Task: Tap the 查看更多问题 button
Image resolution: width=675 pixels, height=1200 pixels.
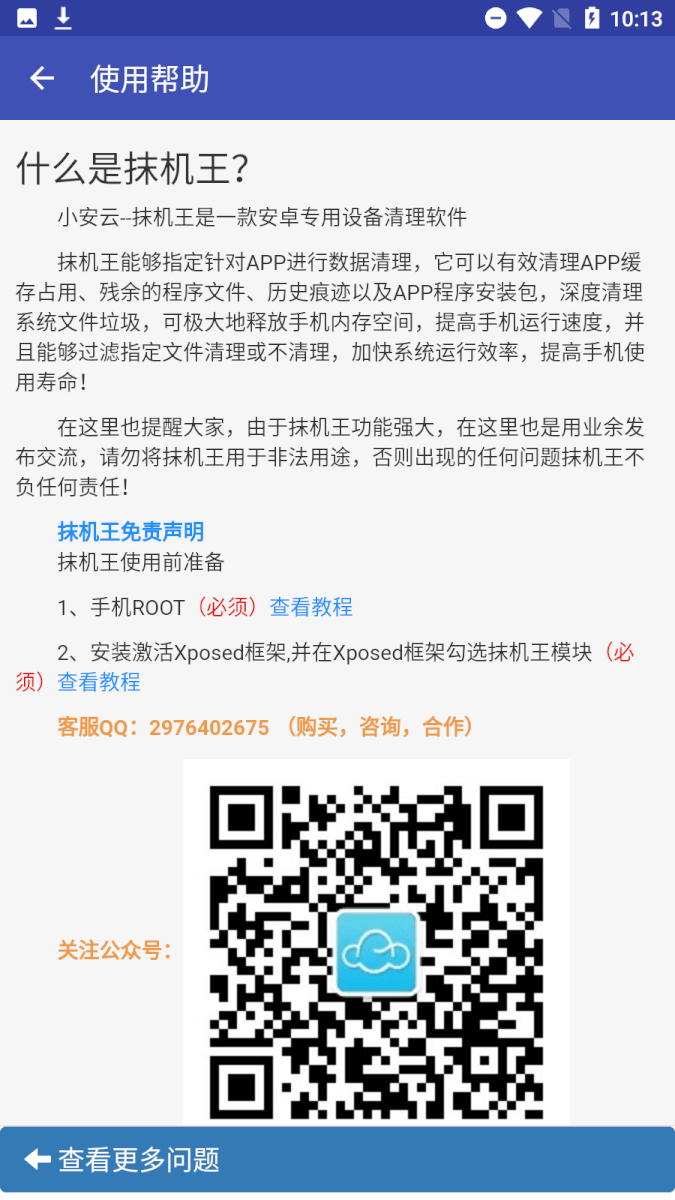Action: [x=337, y=1160]
